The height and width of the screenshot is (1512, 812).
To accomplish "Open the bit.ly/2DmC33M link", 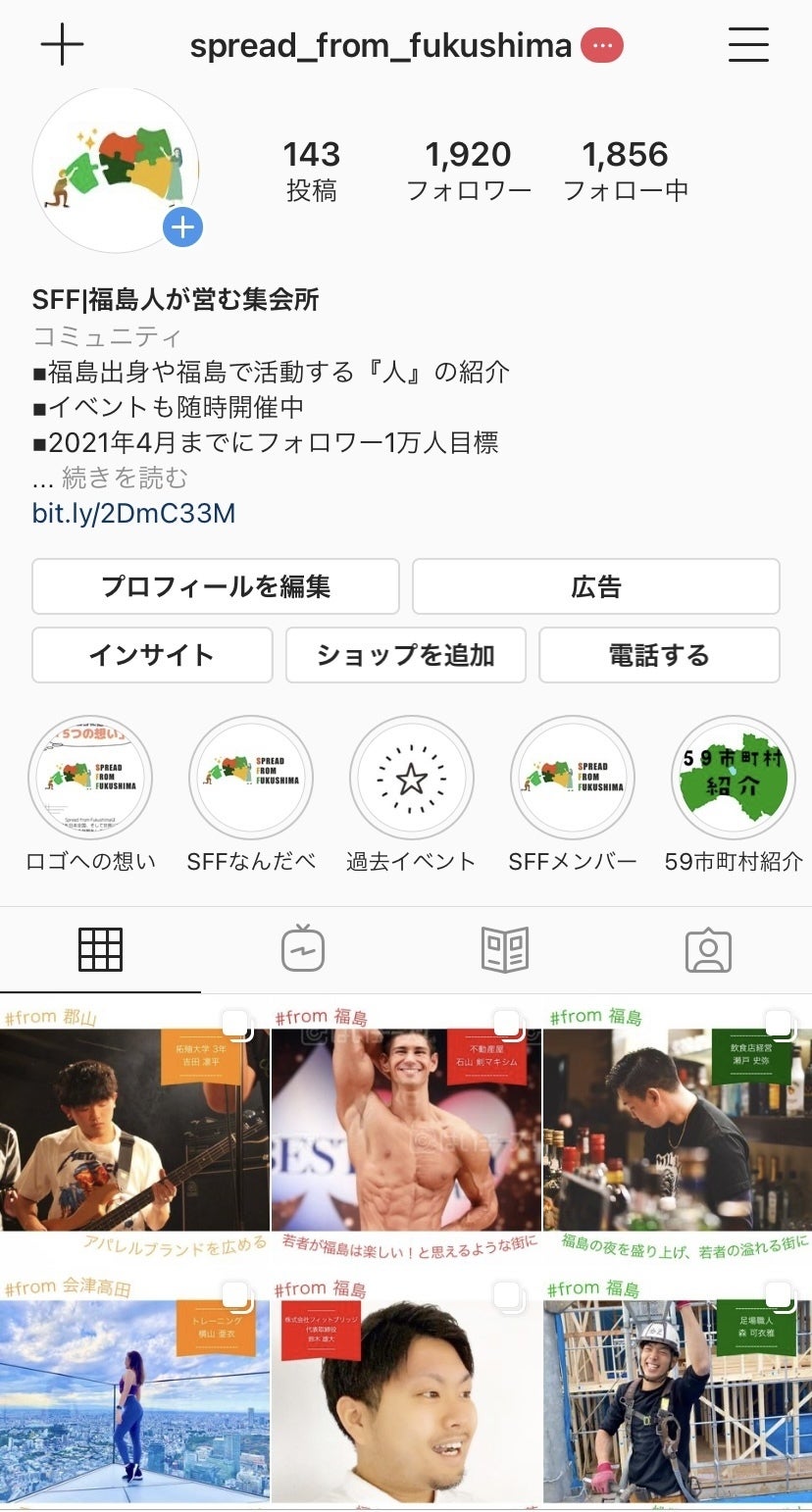I will pos(133,514).
